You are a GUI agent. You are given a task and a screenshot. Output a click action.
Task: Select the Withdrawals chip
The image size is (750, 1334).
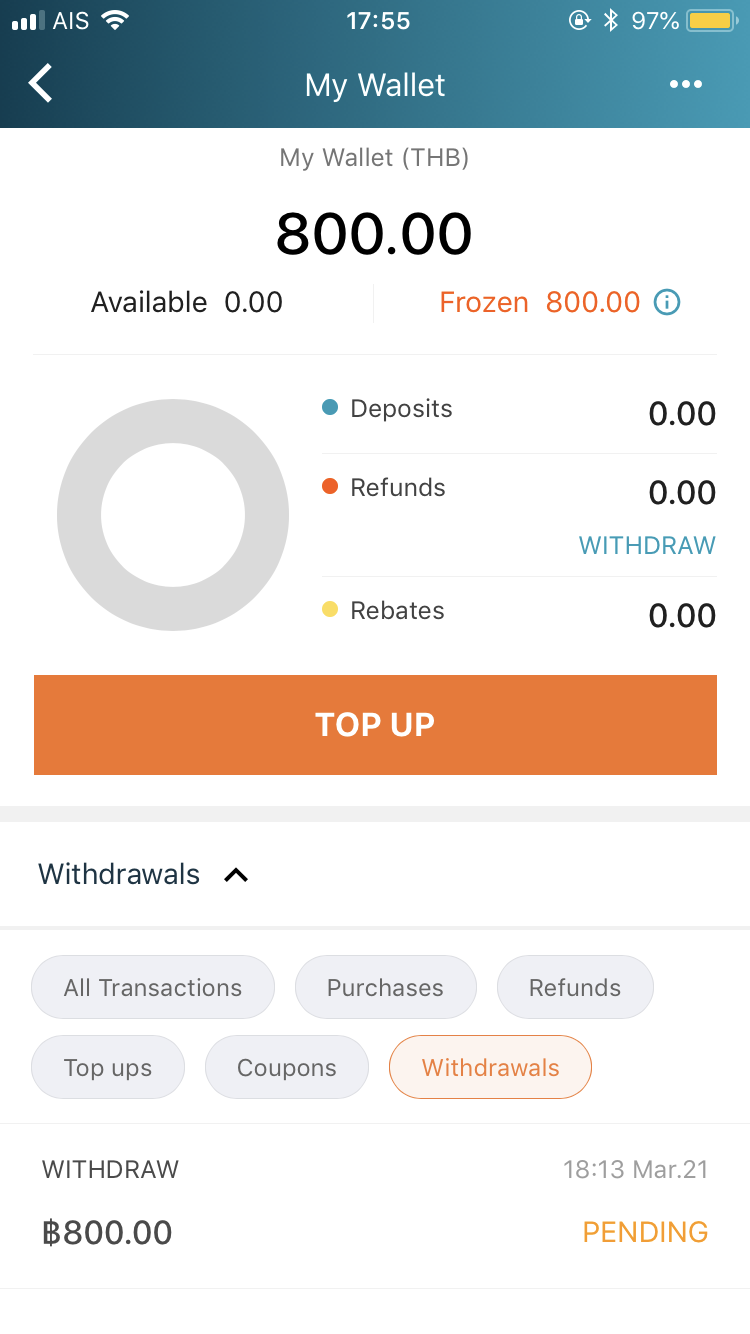coord(490,1067)
